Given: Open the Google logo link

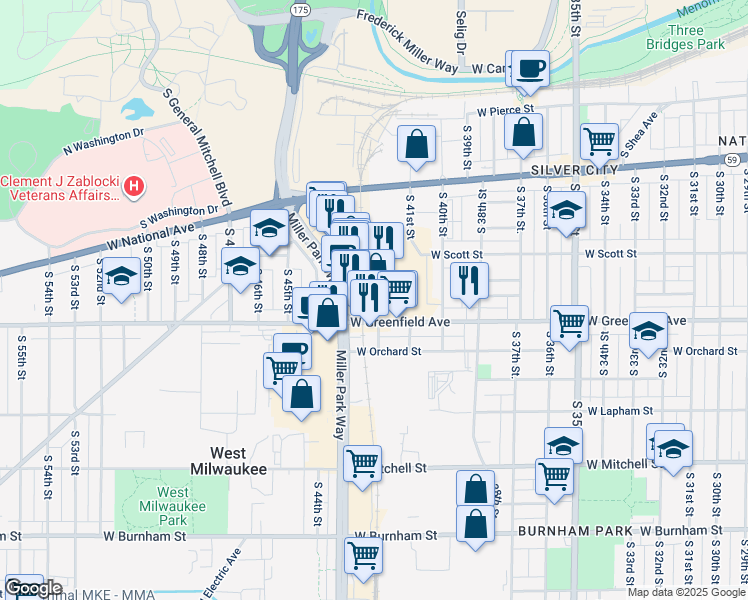Looking at the screenshot, I should click(x=33, y=589).
